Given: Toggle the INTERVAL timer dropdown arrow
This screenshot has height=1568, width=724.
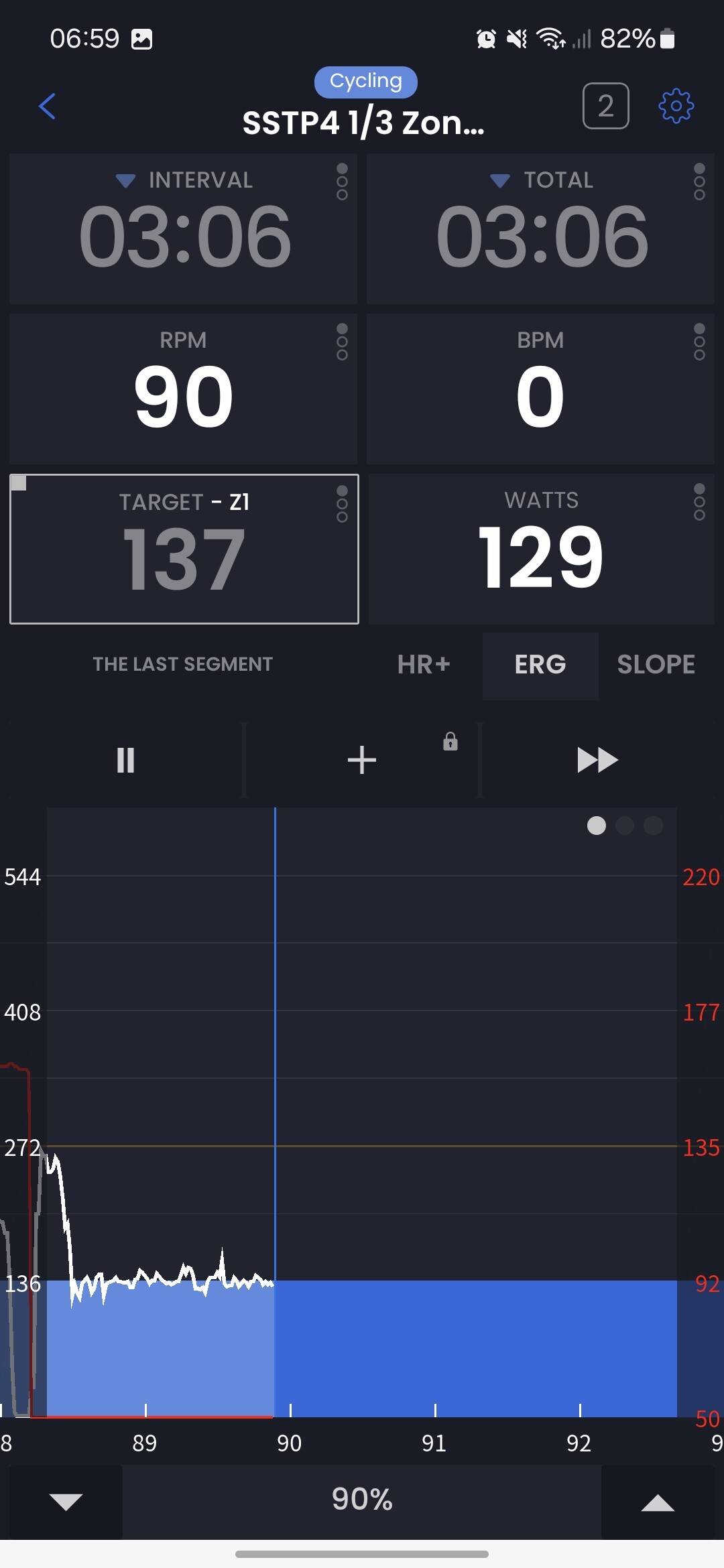Looking at the screenshot, I should click(125, 180).
